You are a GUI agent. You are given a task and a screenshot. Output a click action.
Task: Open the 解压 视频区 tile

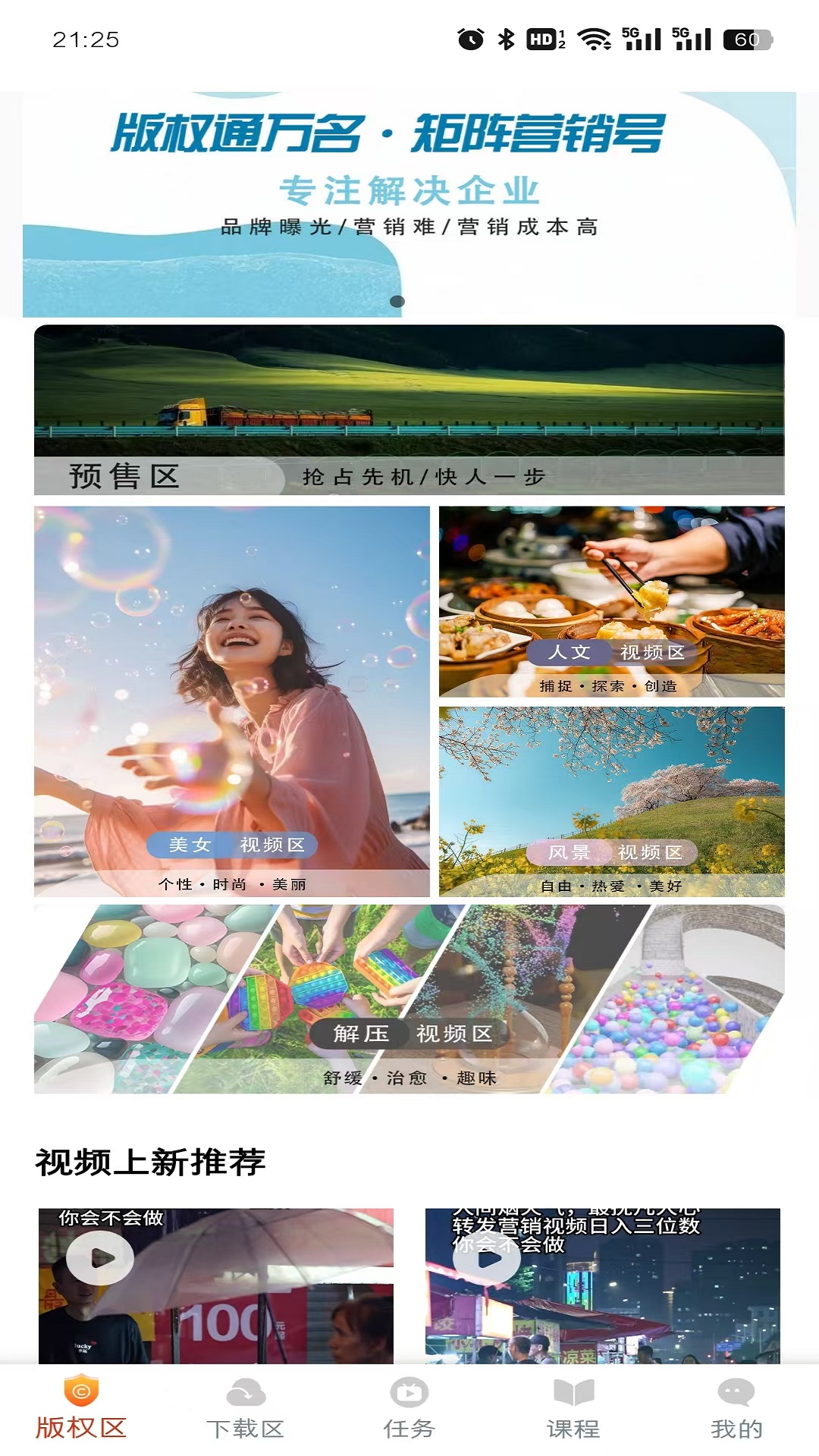tap(409, 999)
